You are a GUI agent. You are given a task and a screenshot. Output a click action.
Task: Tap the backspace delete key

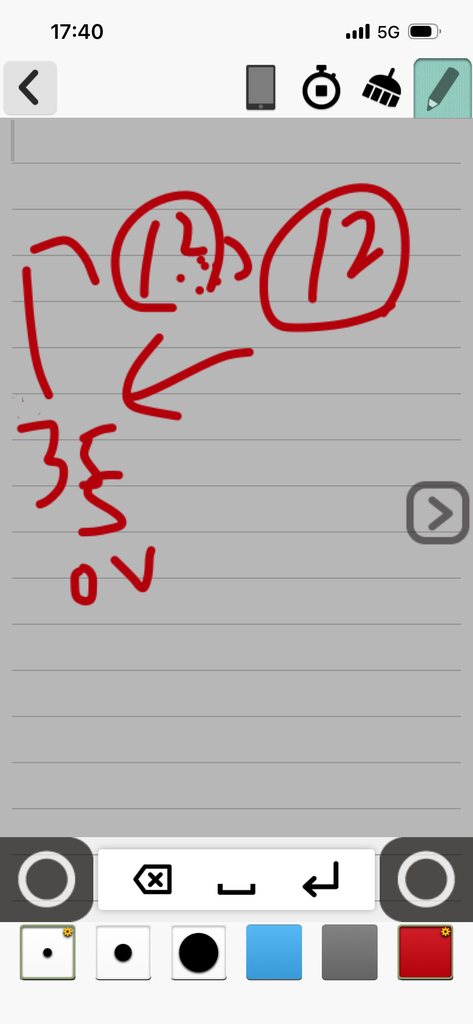coord(153,880)
